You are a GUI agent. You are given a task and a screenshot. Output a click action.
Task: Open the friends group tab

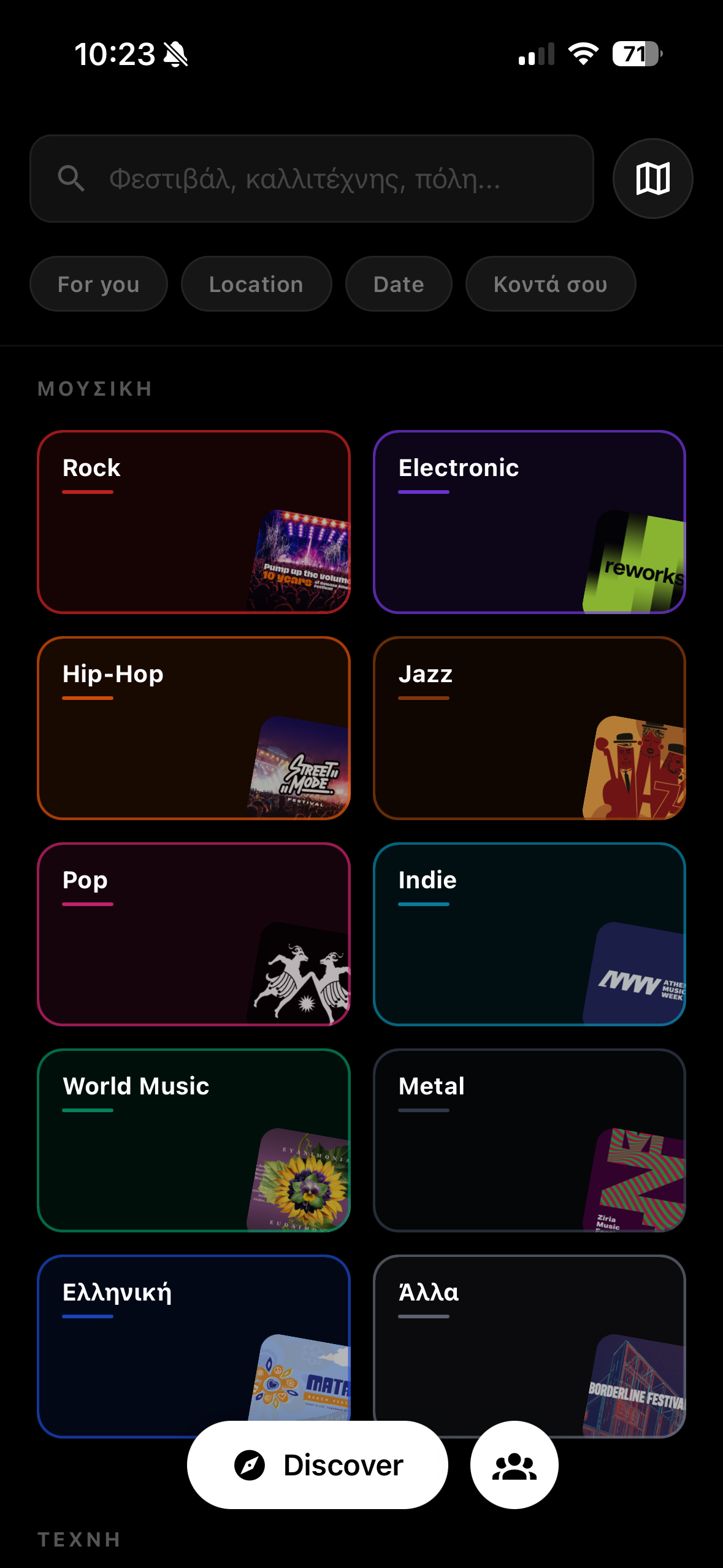(x=514, y=1465)
